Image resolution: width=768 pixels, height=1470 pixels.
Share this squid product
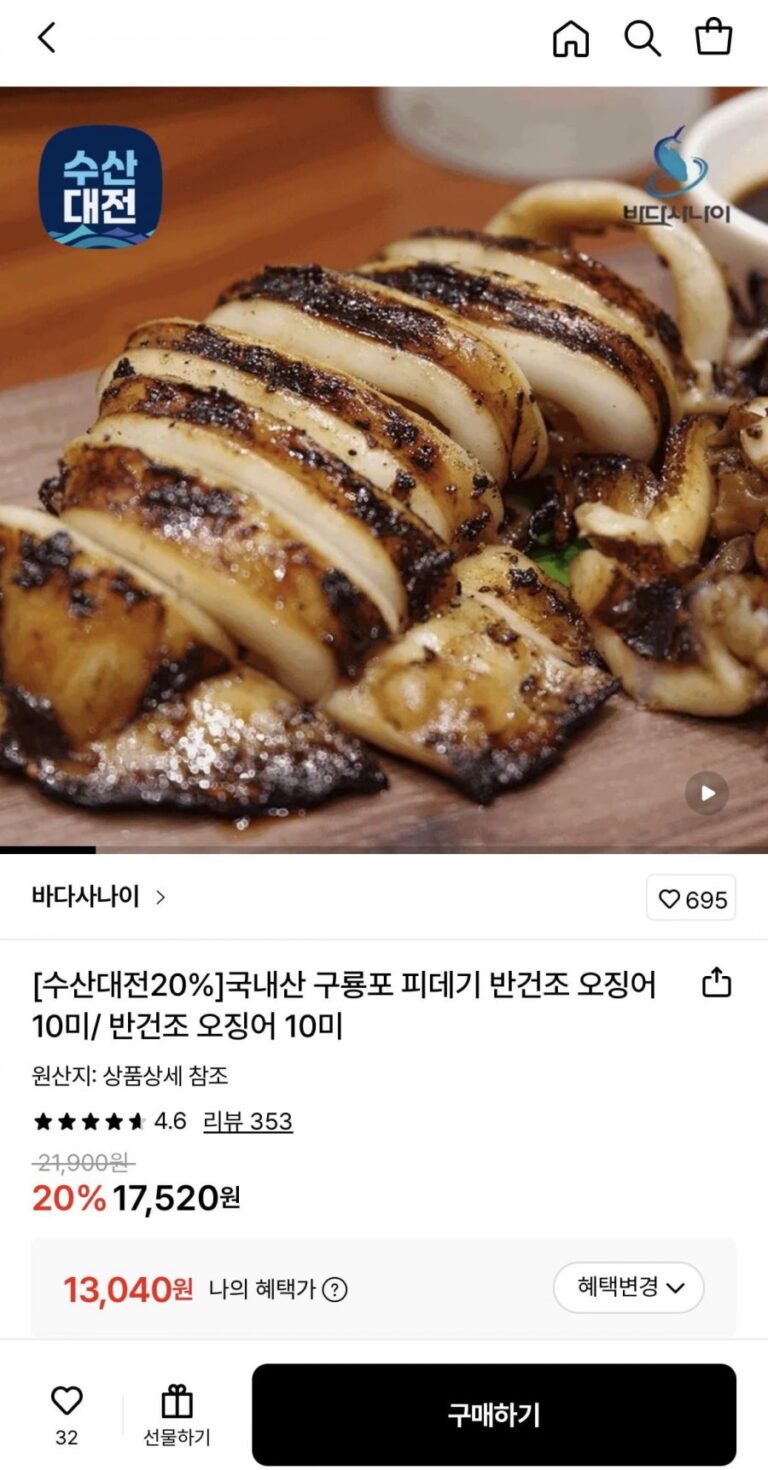tap(716, 985)
